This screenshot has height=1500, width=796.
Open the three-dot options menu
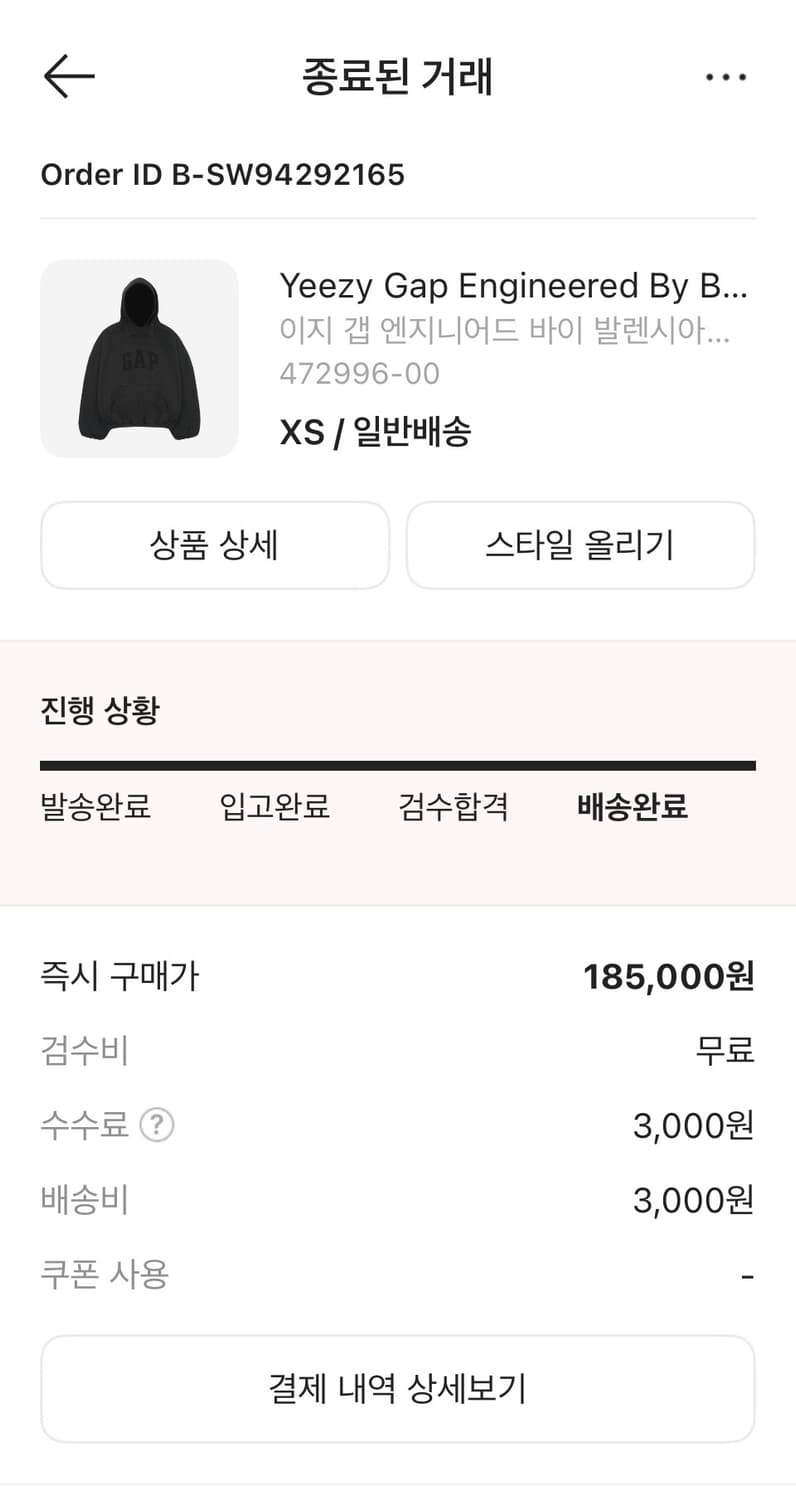726,76
